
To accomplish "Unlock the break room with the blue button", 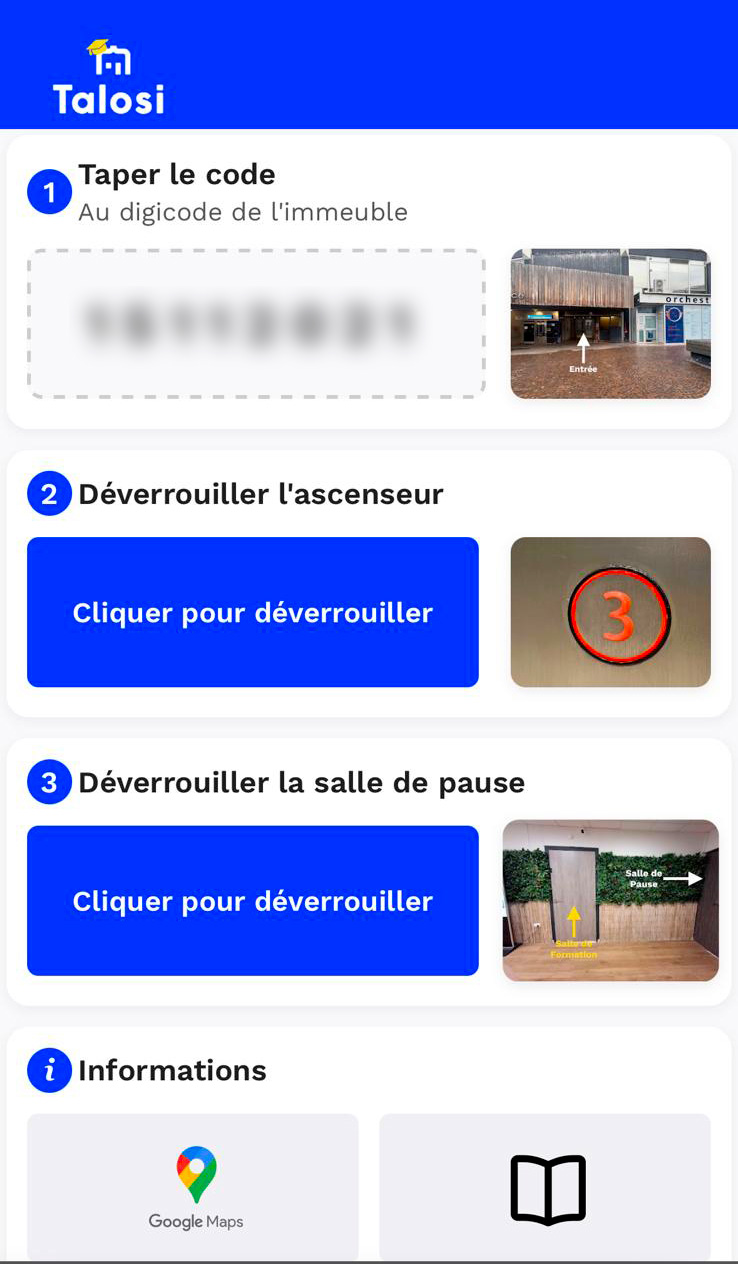I will pyautogui.click(x=252, y=900).
